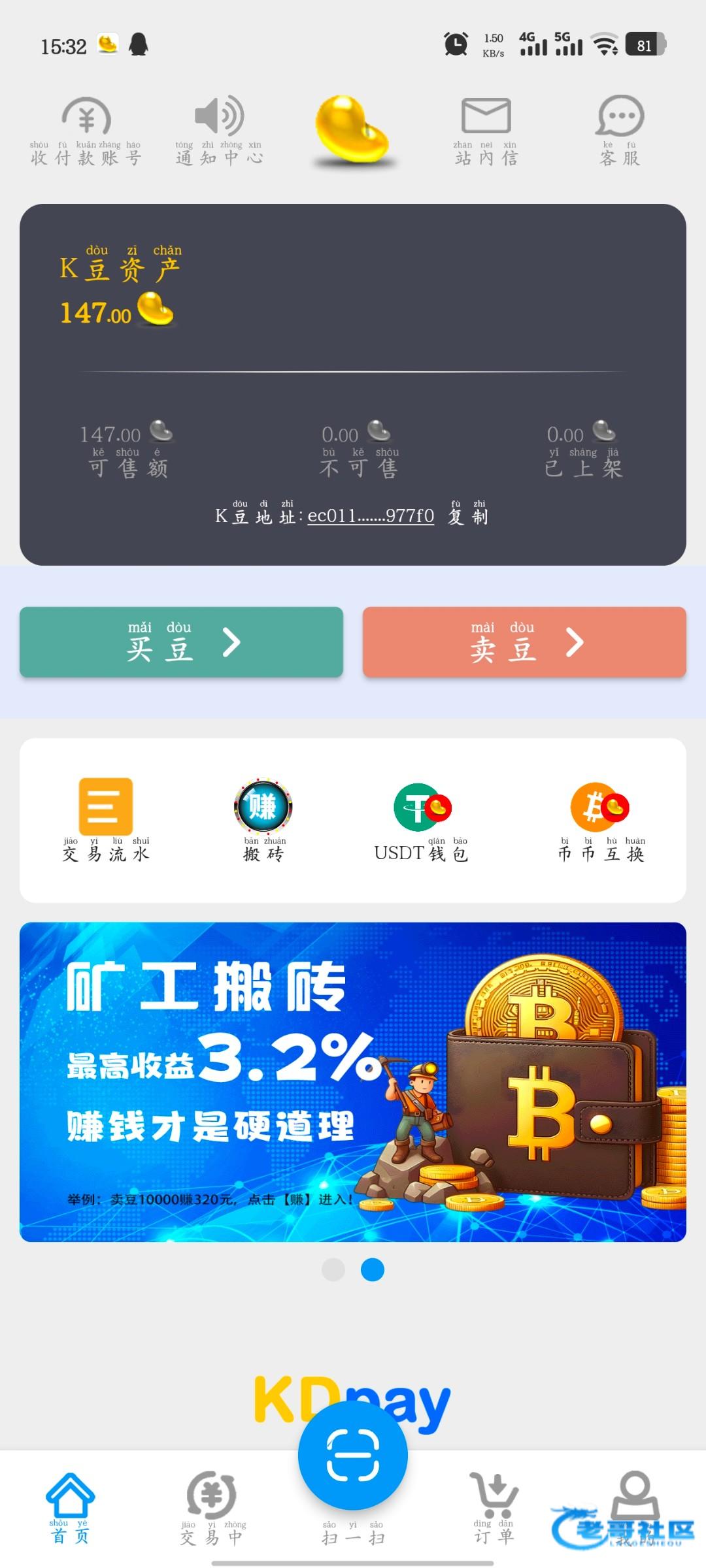Launch the 扫一扫 scanner
This screenshot has width=706, height=1568.
coord(353,1474)
